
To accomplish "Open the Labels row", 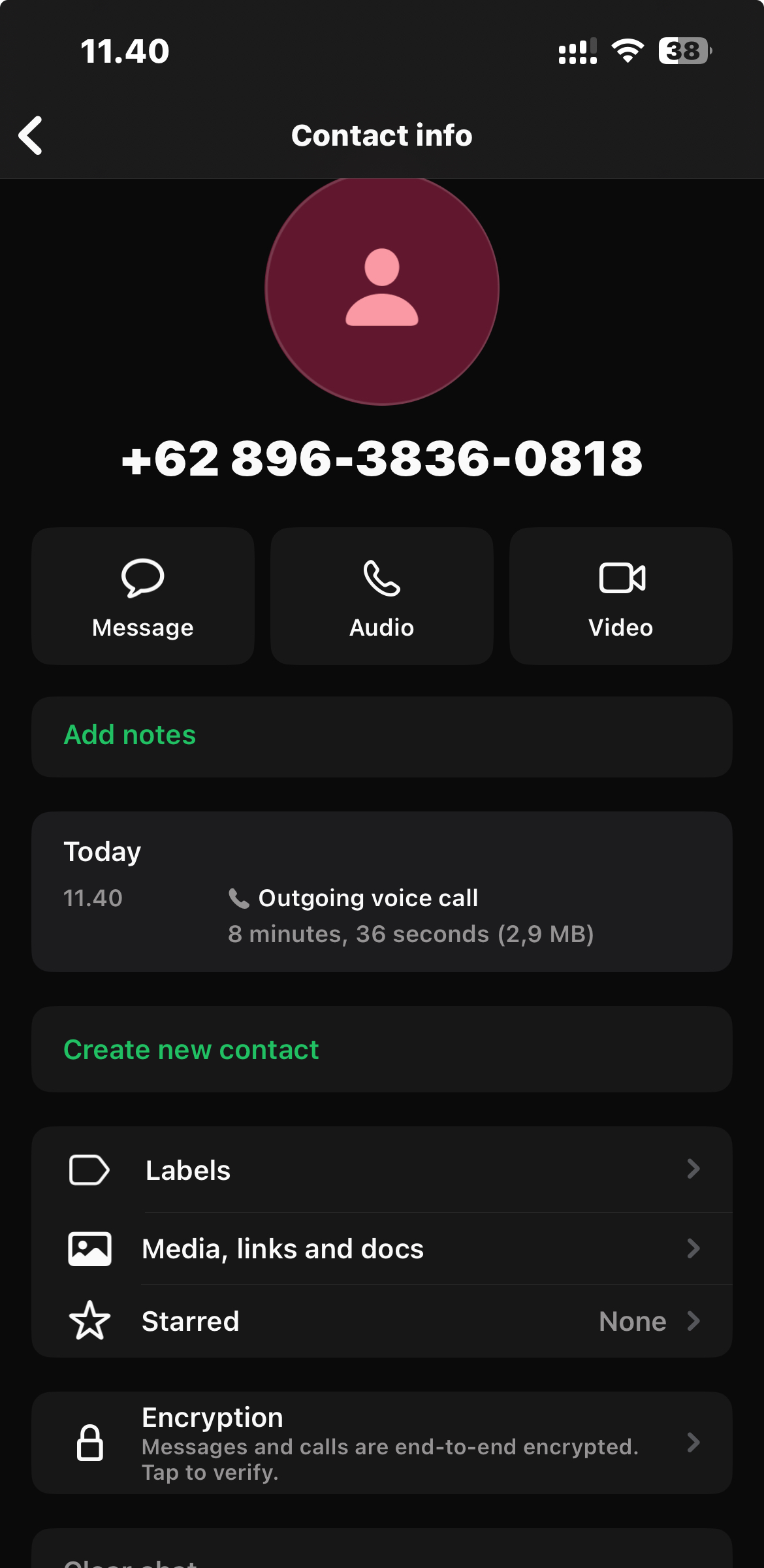I will [x=382, y=1170].
